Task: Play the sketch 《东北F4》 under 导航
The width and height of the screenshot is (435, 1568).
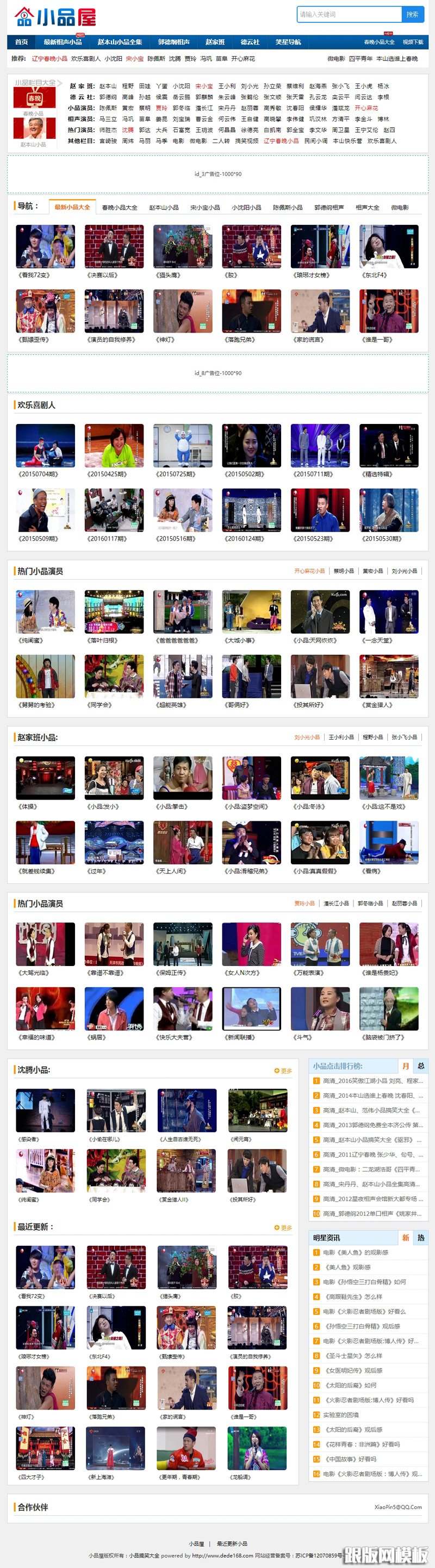Action: click(x=389, y=247)
